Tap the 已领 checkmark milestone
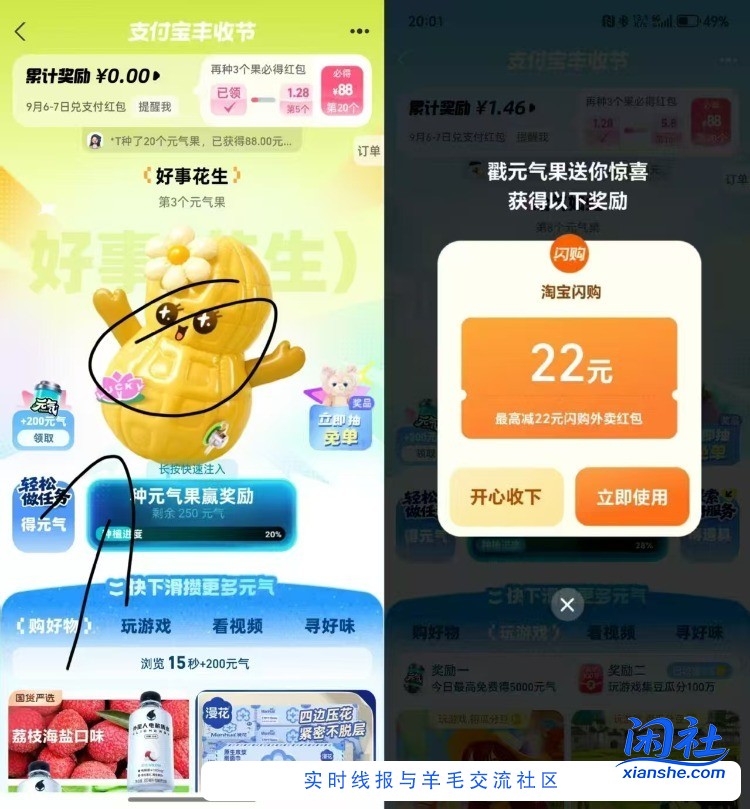 tap(227, 98)
